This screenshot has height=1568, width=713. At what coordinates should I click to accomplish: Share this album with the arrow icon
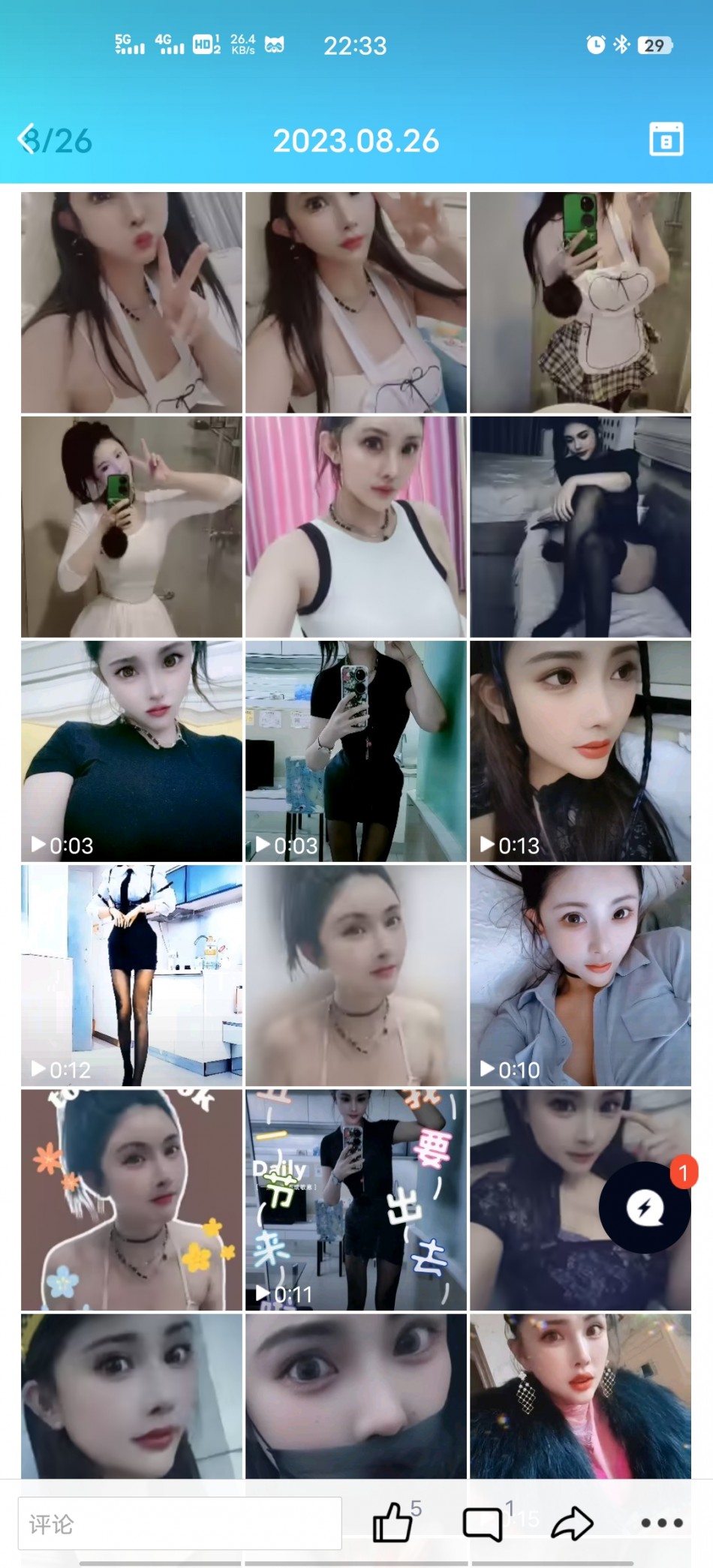pyautogui.click(x=572, y=1523)
